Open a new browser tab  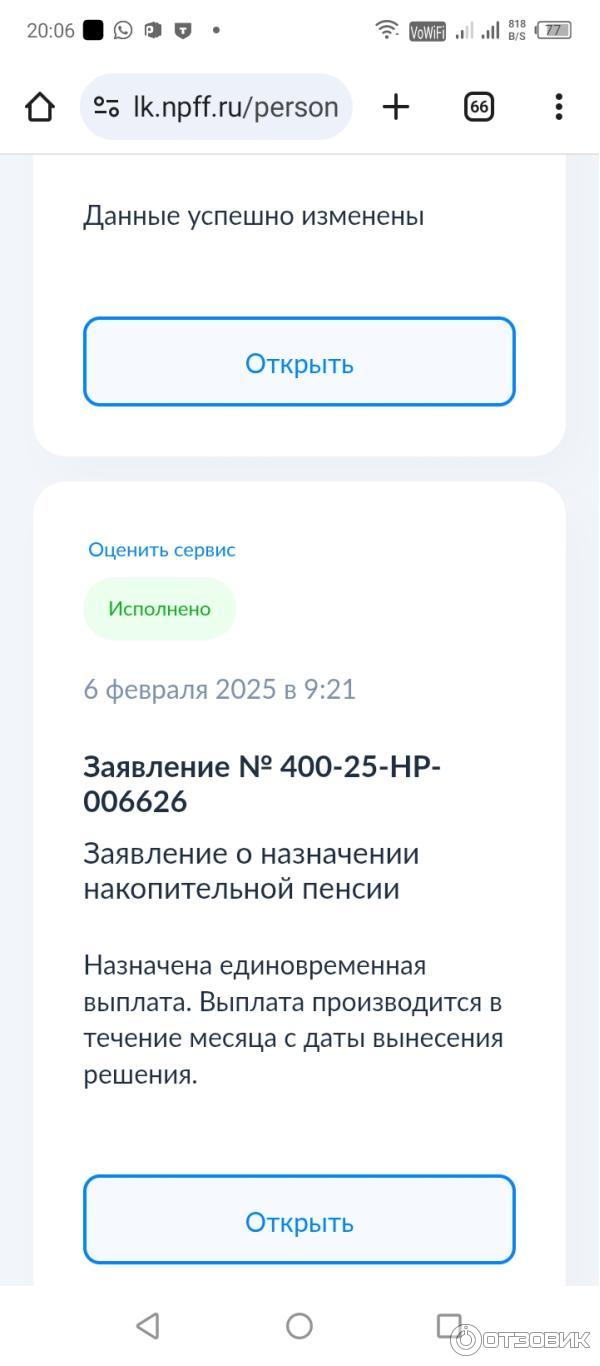pyautogui.click(x=396, y=107)
